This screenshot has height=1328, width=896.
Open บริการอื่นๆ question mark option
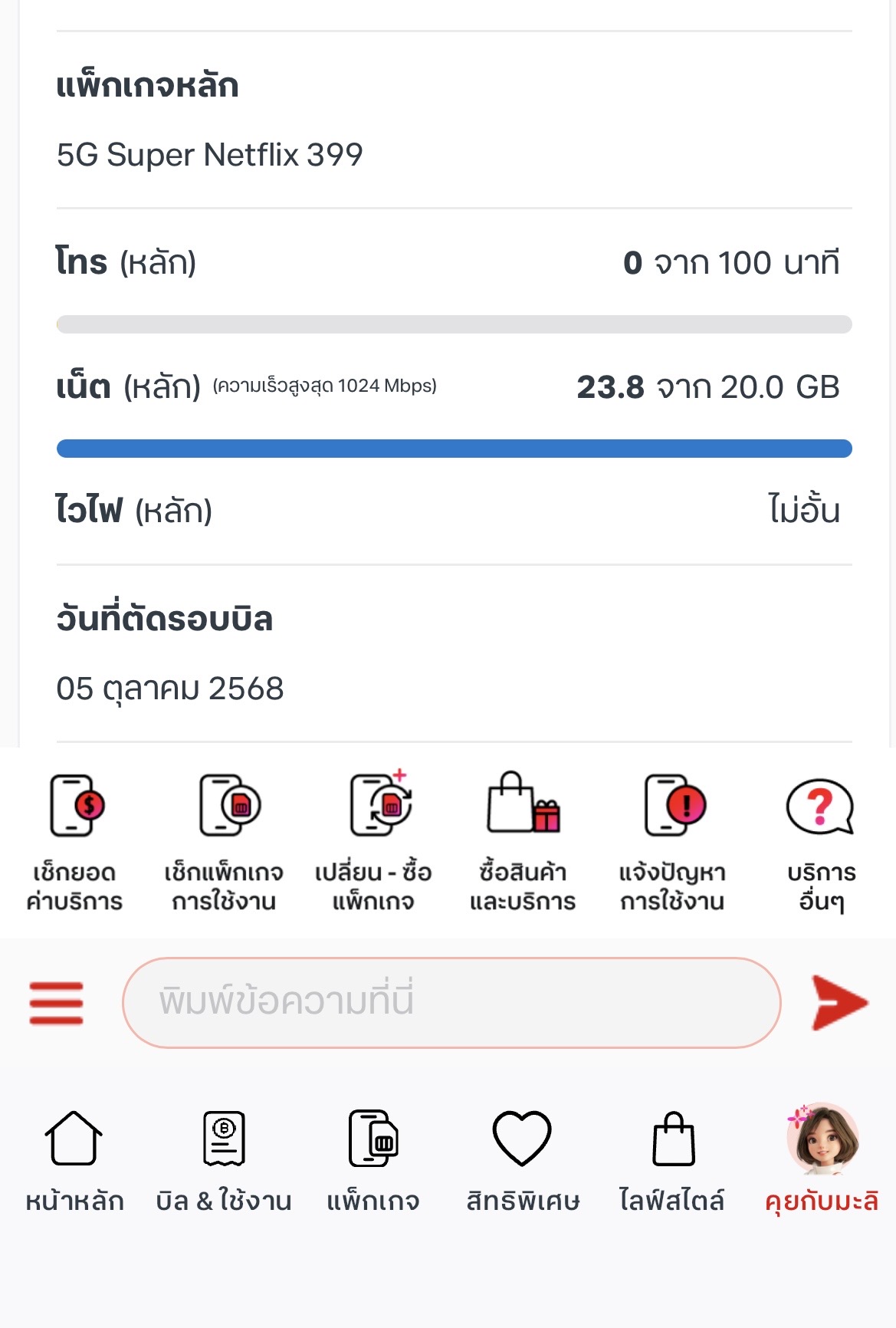pos(821,841)
